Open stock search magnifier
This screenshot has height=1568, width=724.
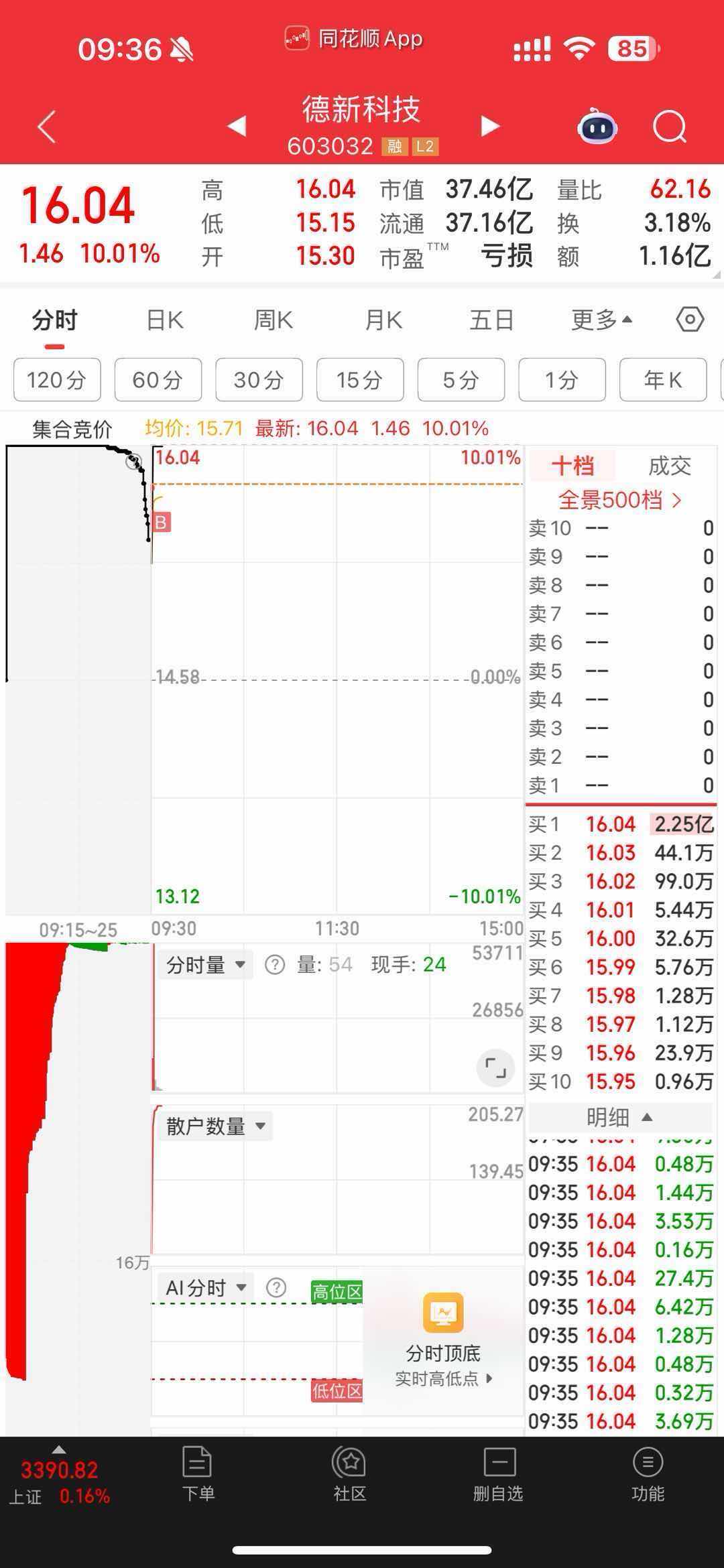click(670, 127)
